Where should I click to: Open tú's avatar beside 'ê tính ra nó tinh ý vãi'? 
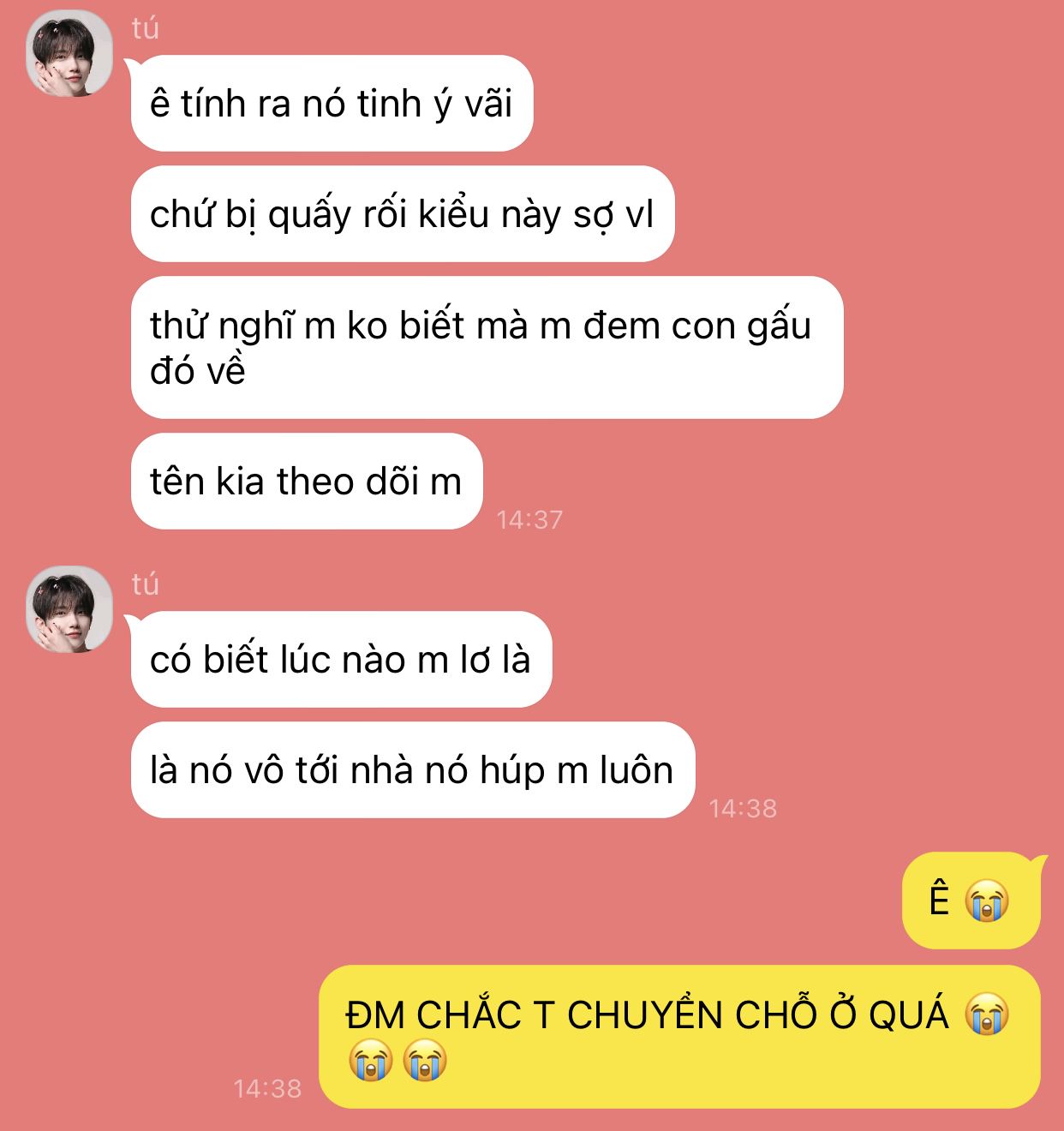[x=69, y=54]
